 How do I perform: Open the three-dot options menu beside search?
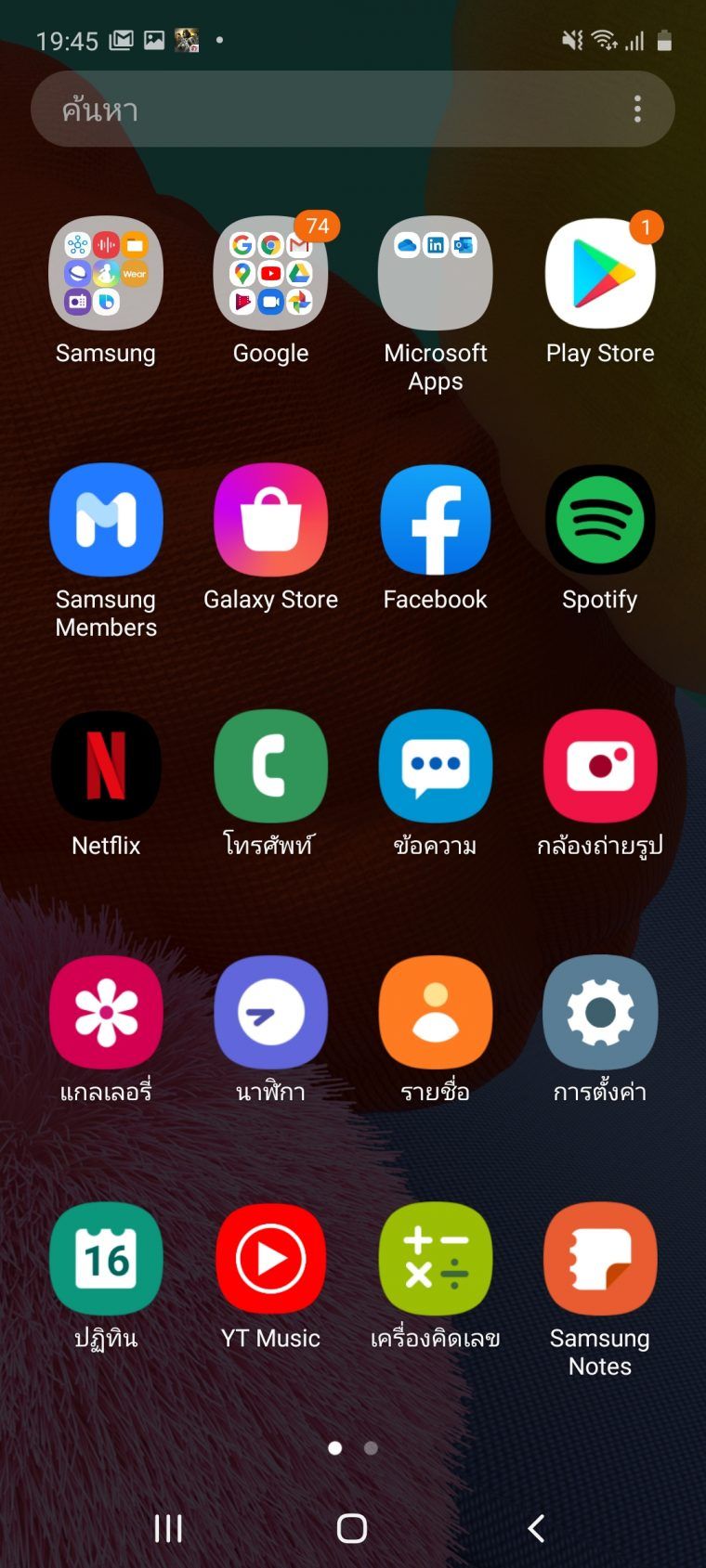pyautogui.click(x=637, y=109)
